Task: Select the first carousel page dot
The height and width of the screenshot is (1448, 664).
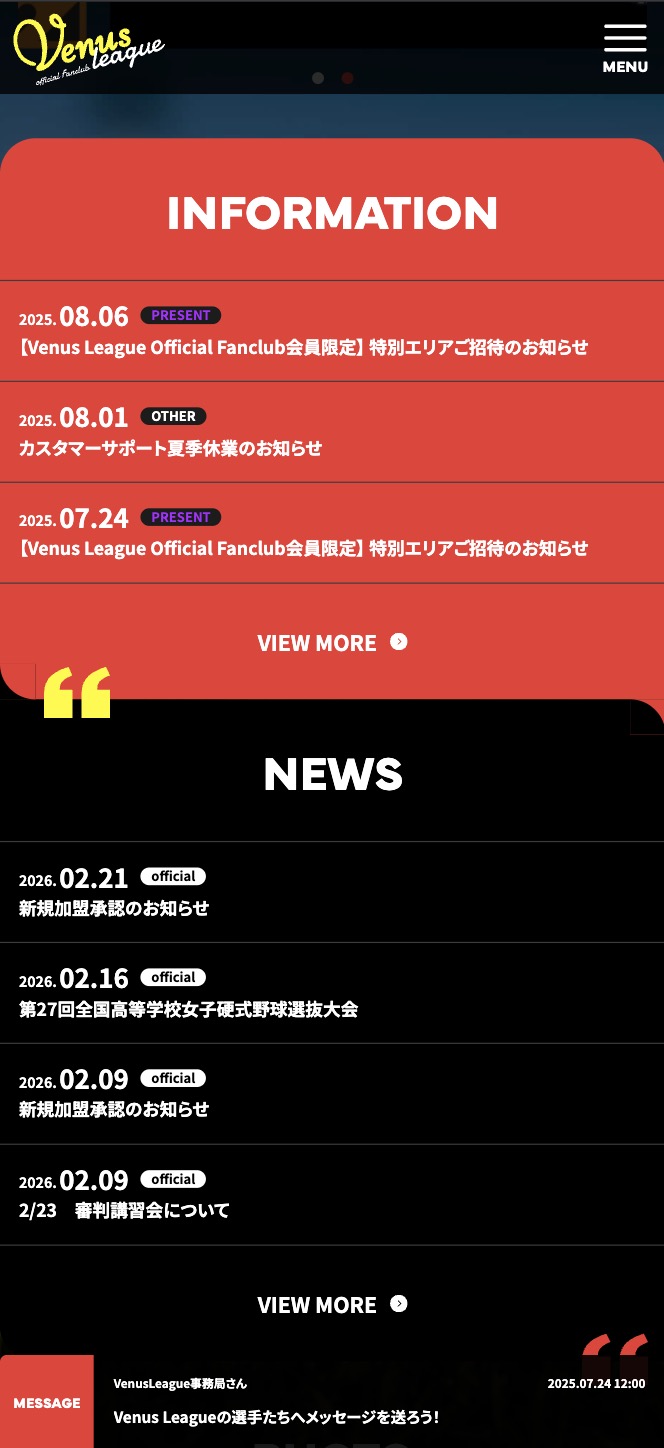Action: tap(318, 78)
